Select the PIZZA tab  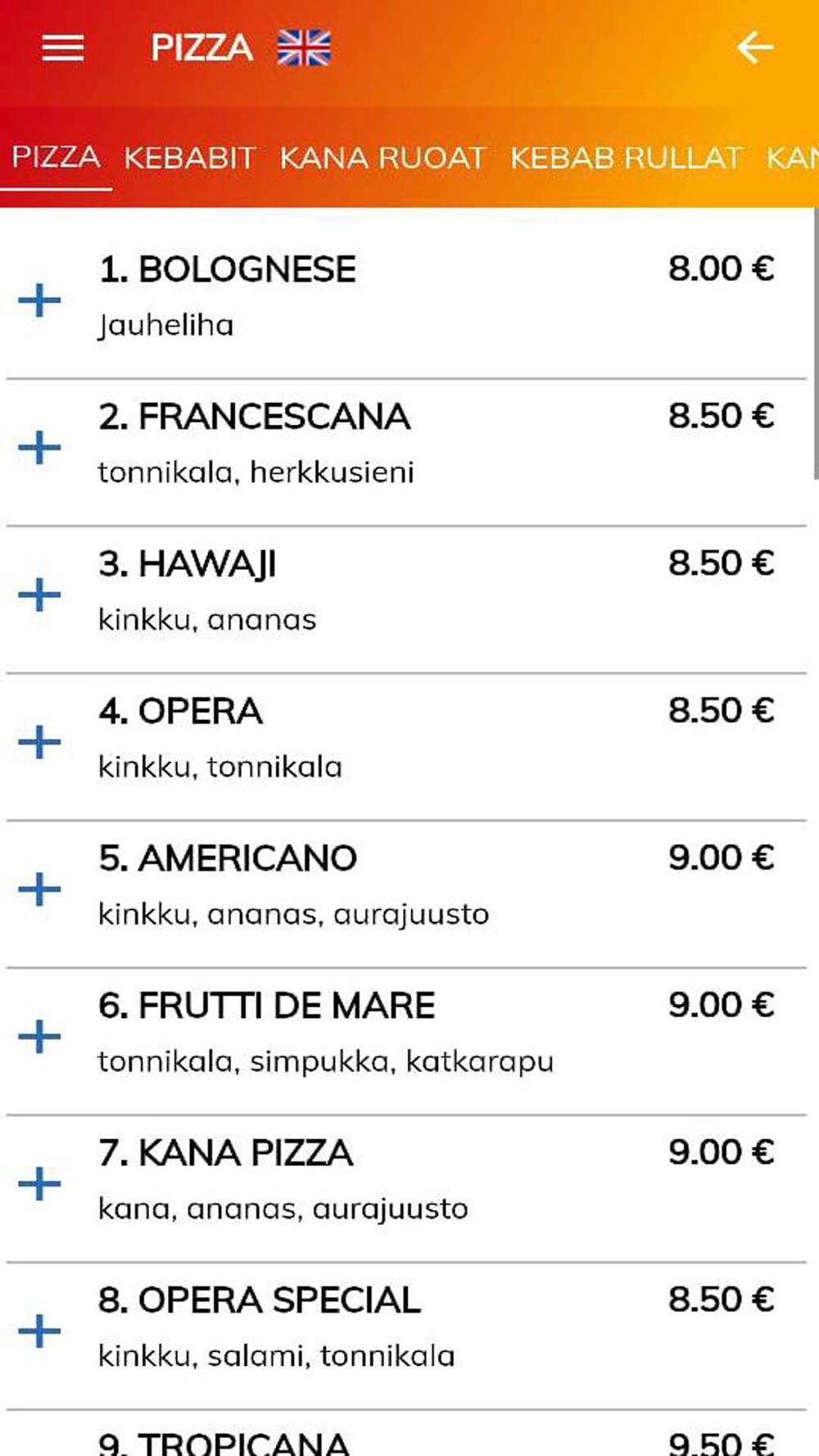point(56,156)
